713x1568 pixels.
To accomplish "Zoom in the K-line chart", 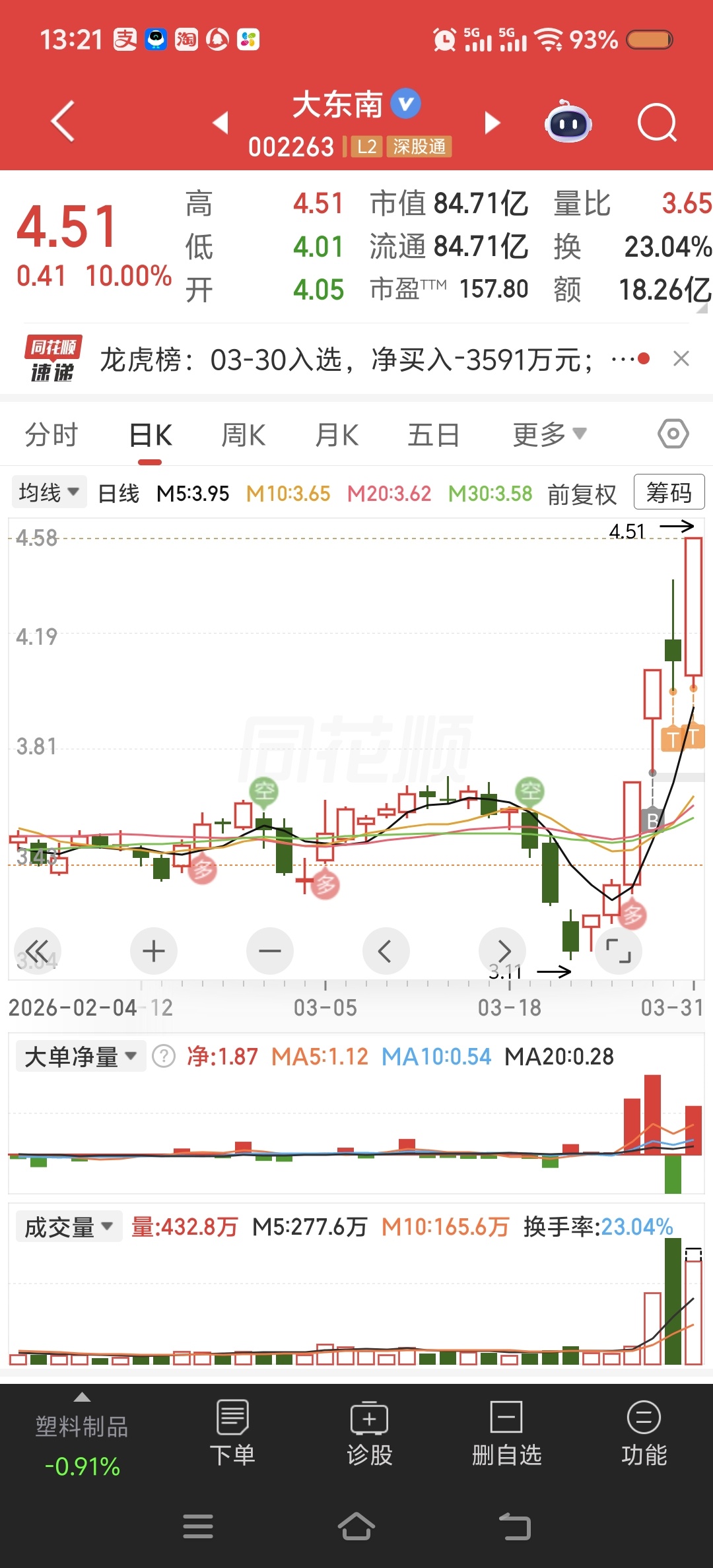I will [154, 951].
